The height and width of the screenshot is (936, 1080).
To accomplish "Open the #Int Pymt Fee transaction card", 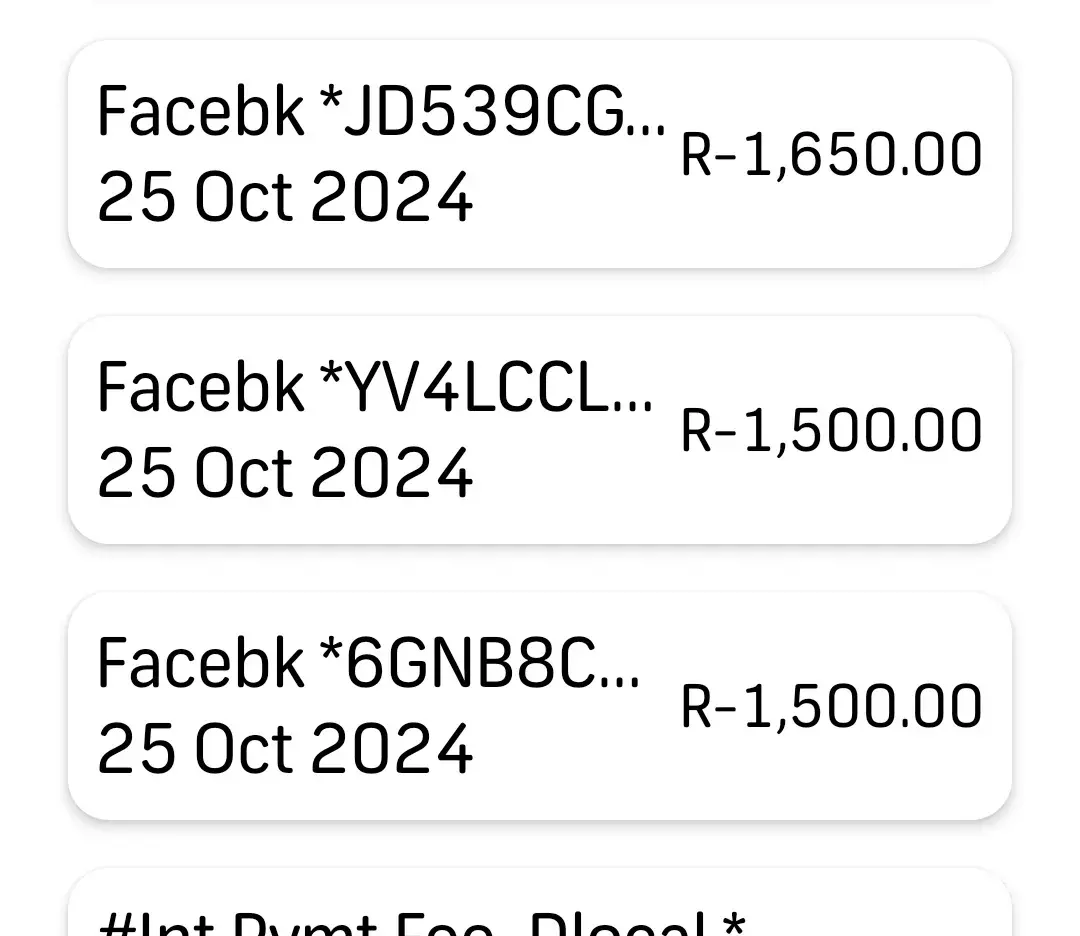I will coord(540,912).
